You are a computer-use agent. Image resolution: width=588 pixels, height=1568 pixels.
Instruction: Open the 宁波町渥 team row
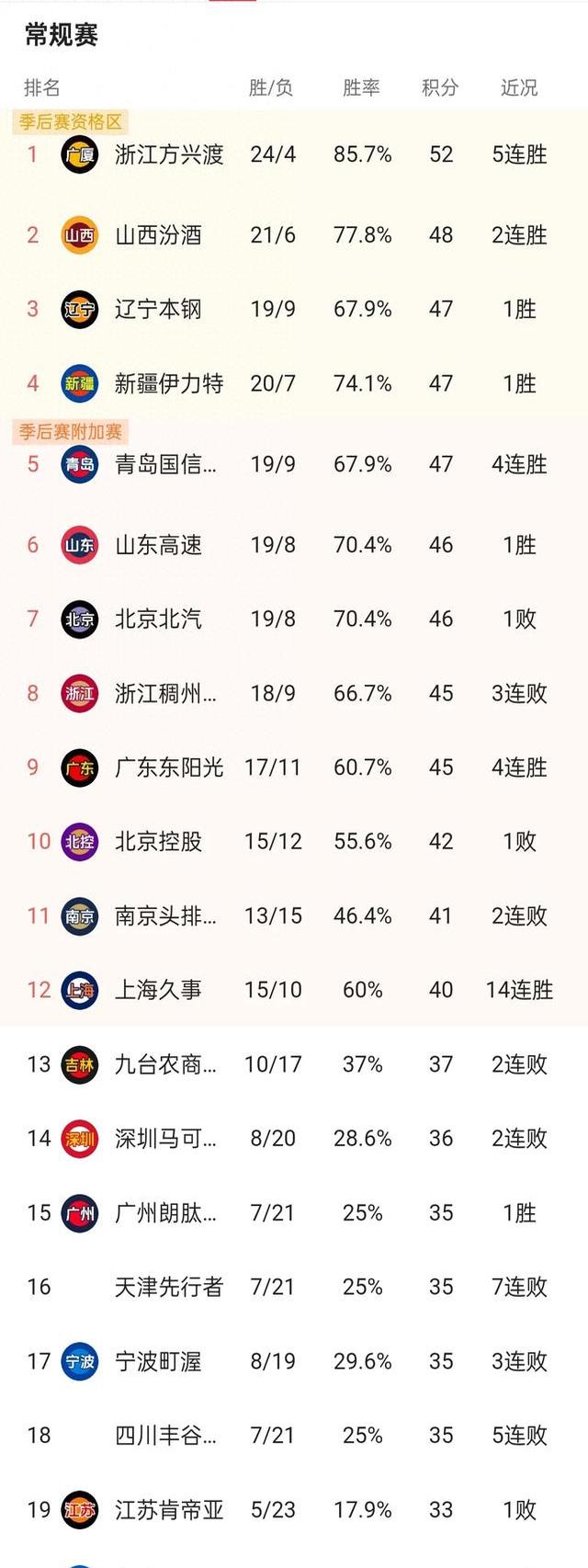coord(158,1361)
